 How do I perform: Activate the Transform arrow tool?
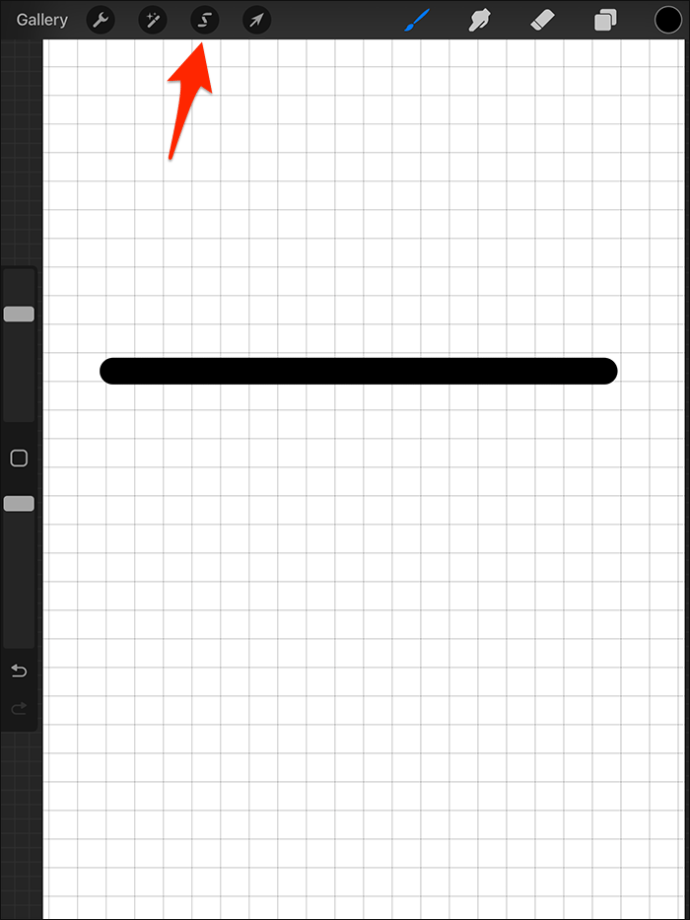coord(257,20)
